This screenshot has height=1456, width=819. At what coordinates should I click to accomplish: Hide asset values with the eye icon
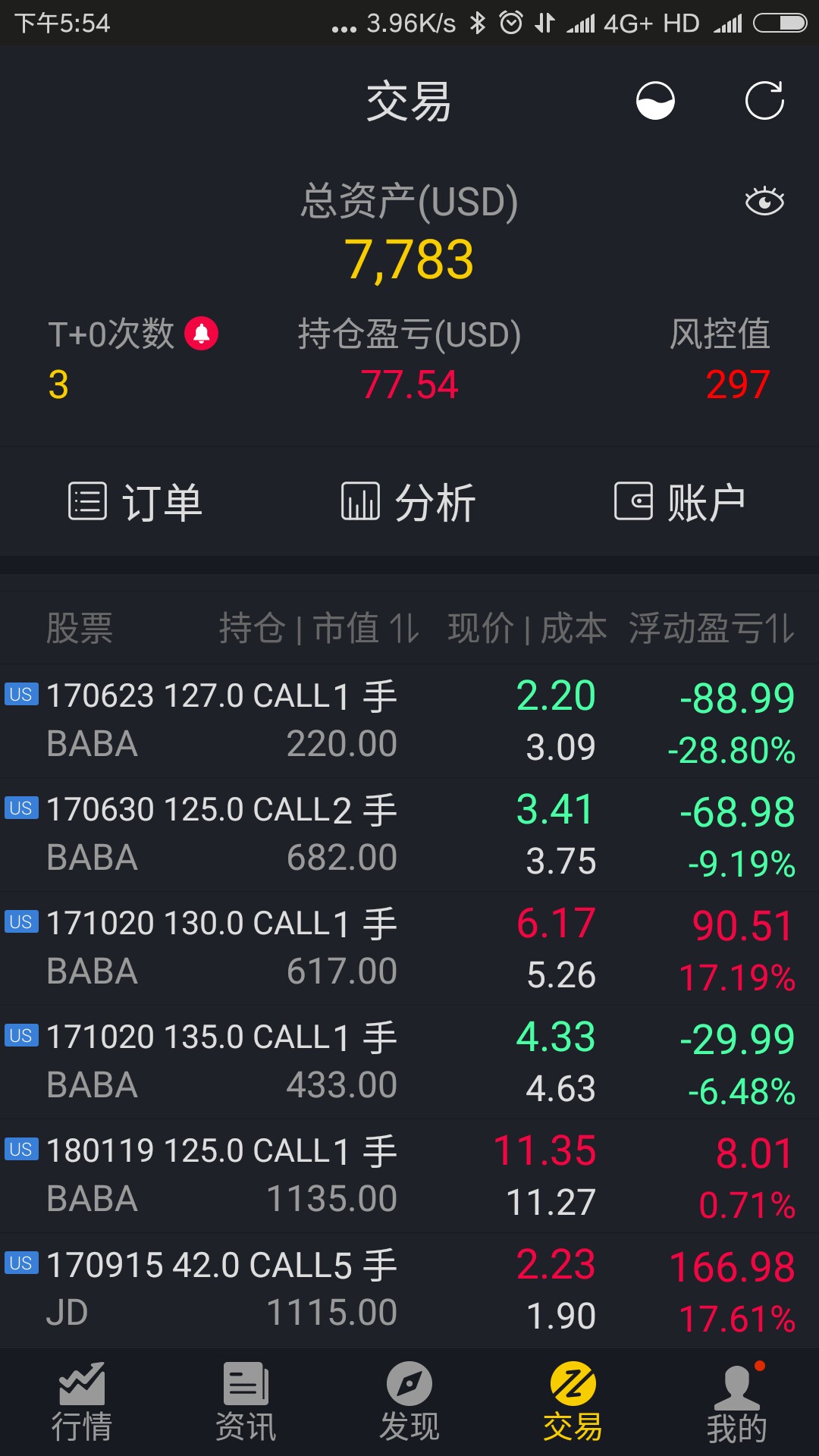764,202
